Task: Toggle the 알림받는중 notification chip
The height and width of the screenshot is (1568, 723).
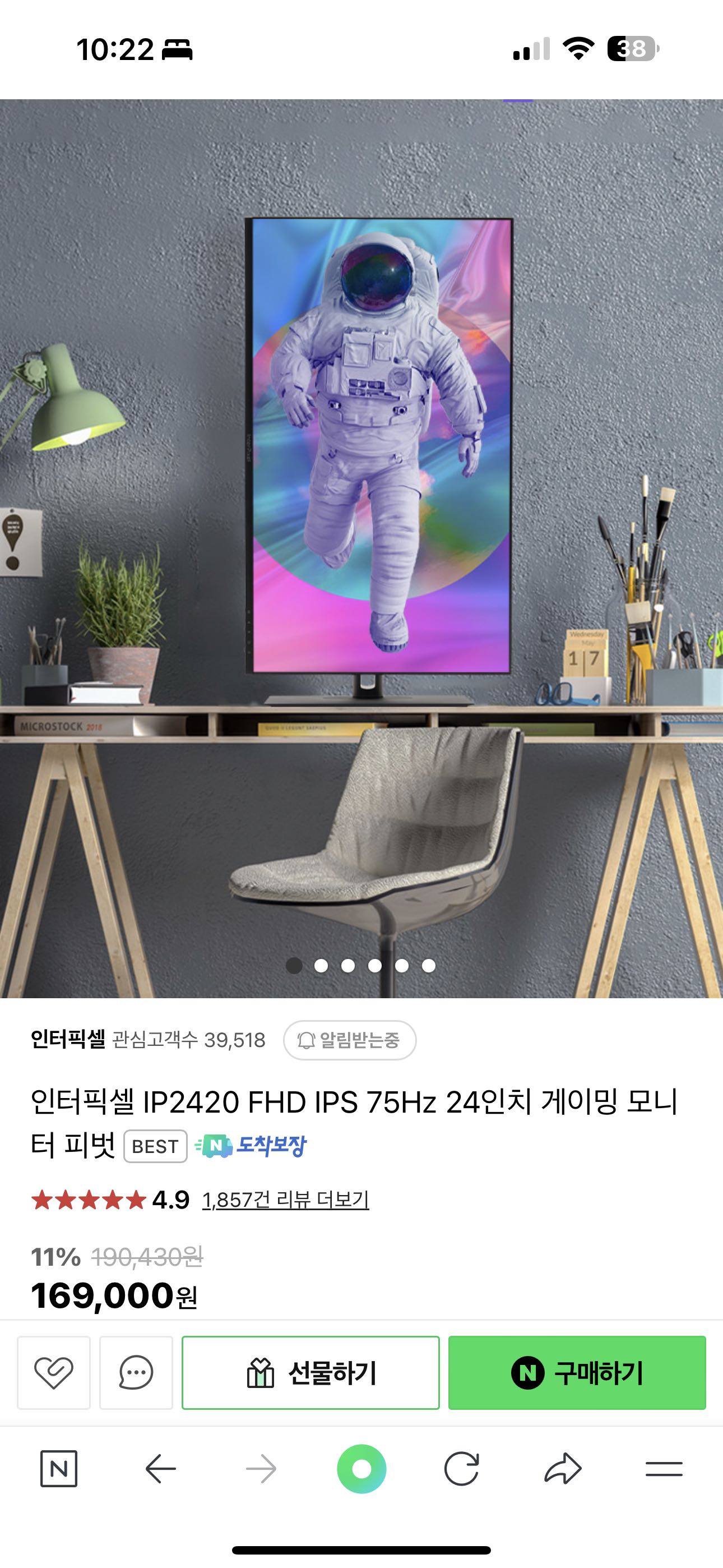Action: click(x=349, y=1040)
